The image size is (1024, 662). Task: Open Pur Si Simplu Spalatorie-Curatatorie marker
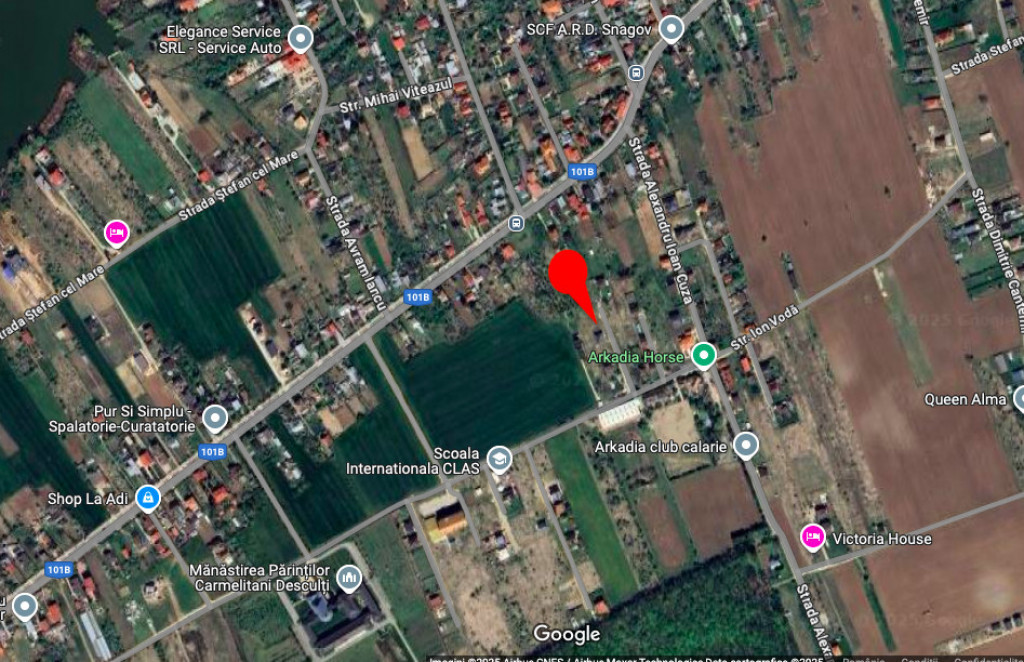(x=215, y=417)
